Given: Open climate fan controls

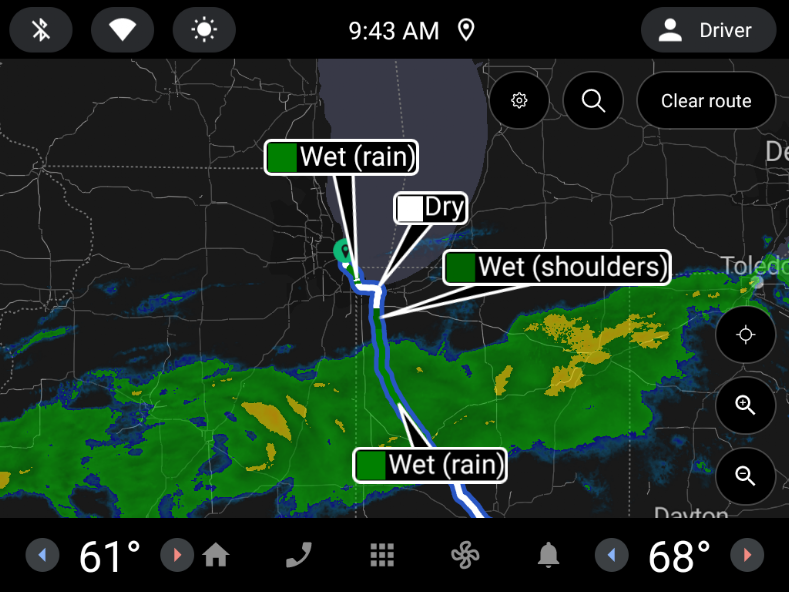Looking at the screenshot, I should (464, 555).
